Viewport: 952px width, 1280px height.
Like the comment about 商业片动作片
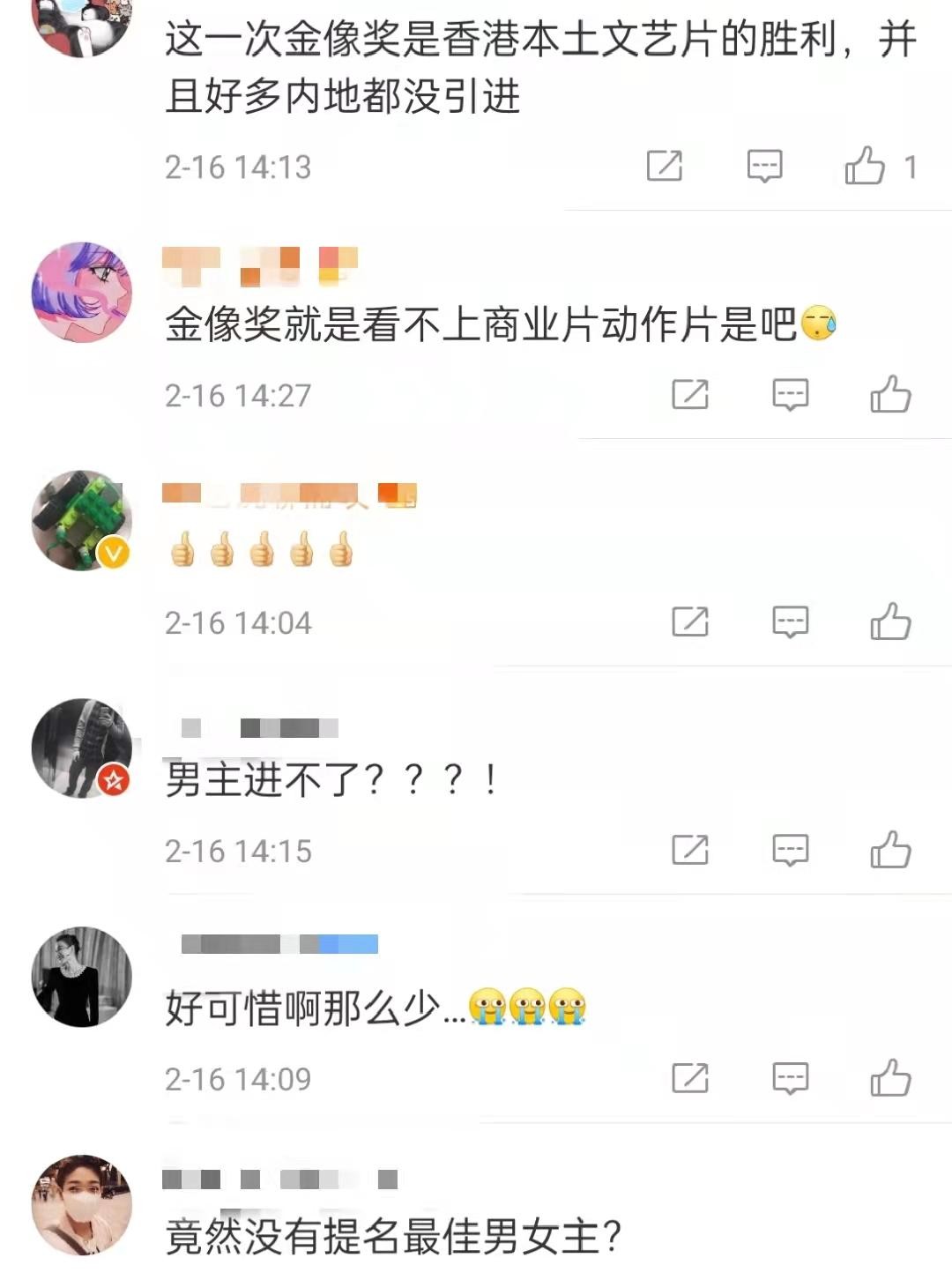pos(890,394)
